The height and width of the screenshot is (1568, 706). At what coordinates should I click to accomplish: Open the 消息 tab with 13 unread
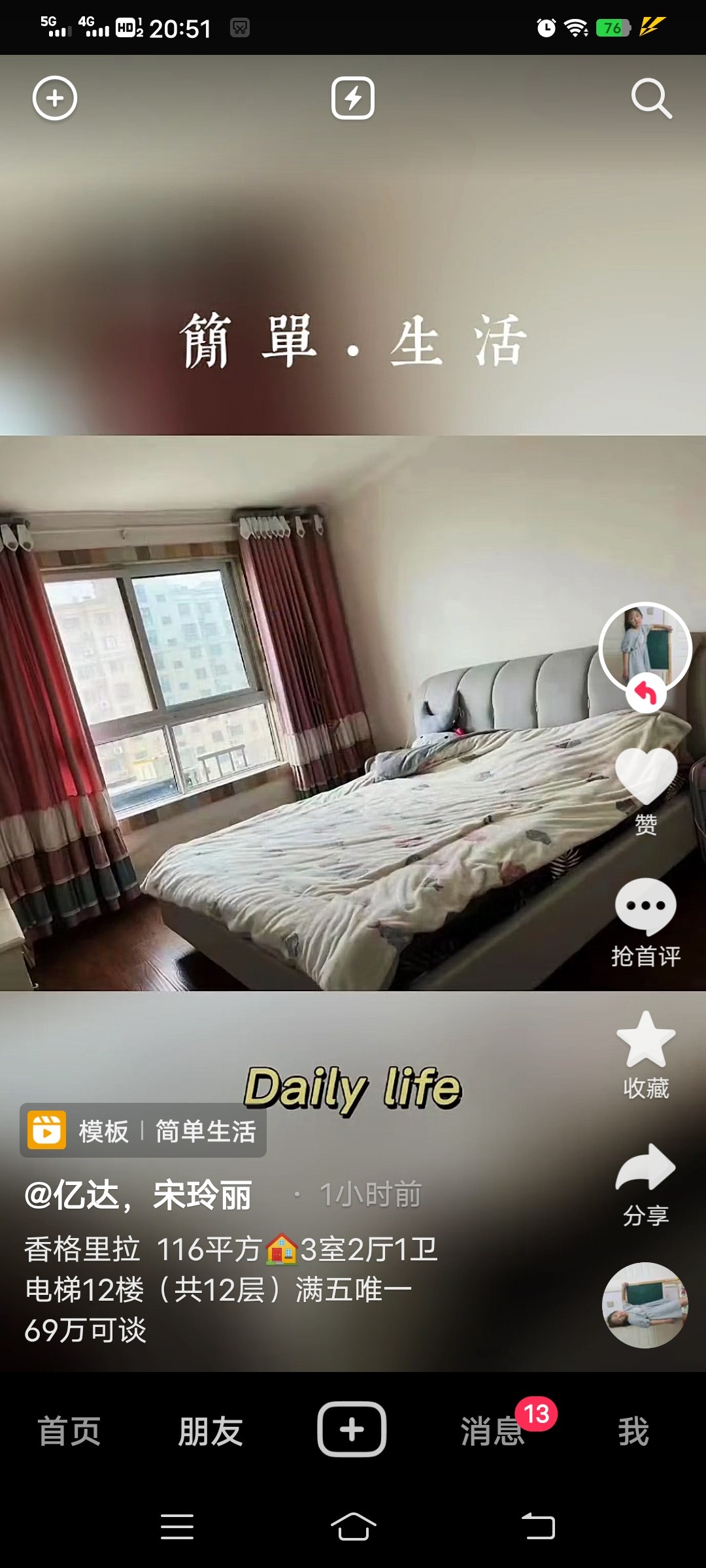(x=494, y=1431)
